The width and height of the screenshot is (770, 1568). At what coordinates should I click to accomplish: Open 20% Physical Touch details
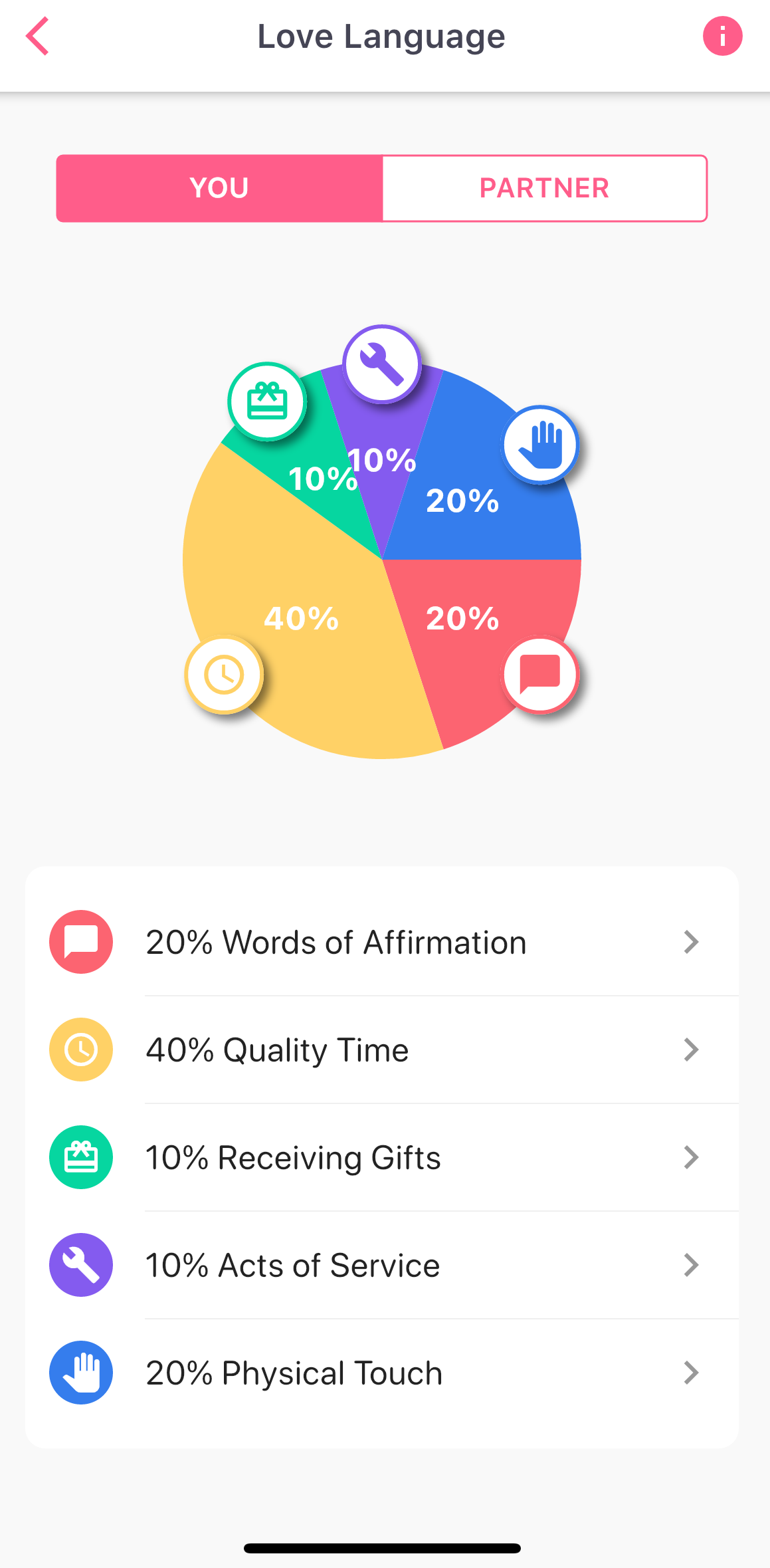[382, 1373]
